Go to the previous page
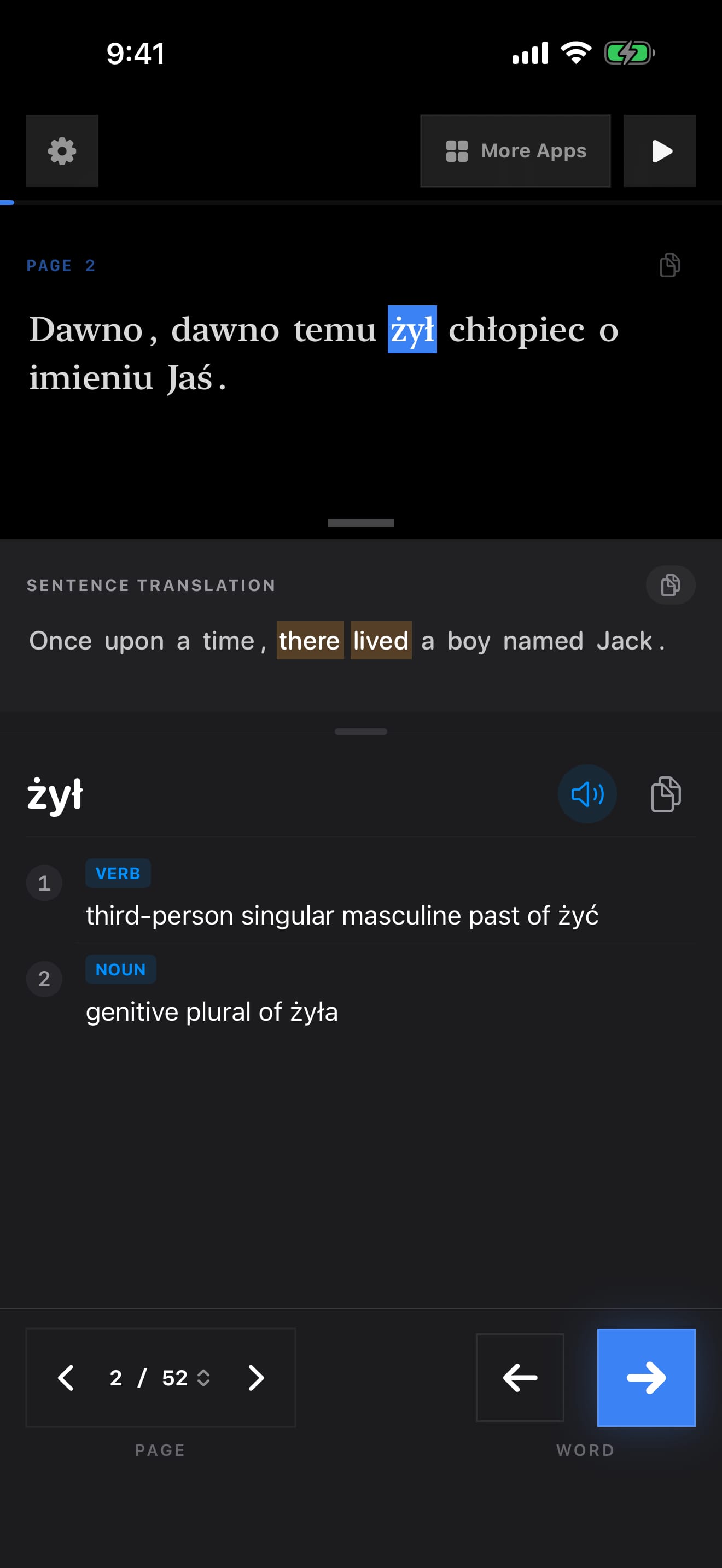The width and height of the screenshot is (722, 1568). coord(66,1378)
